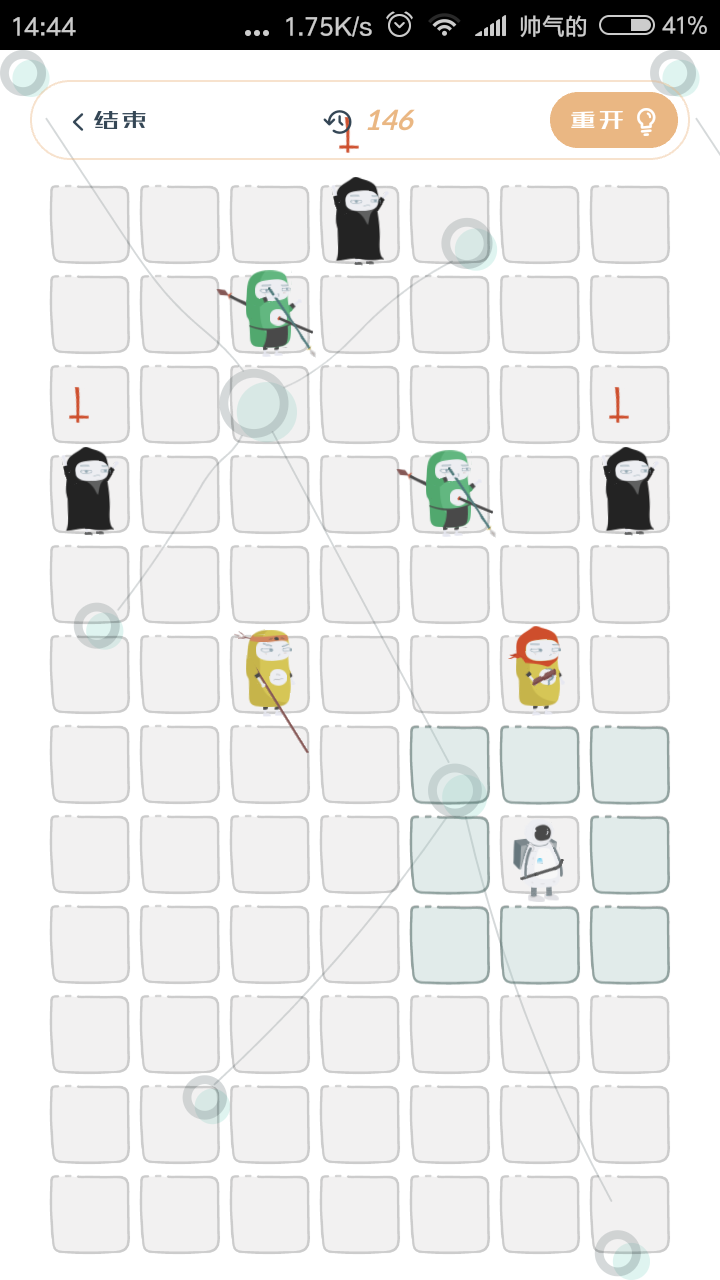720x1280 pixels.
Task: Tap the black hooded figure in top row
Action: [x=359, y=220]
